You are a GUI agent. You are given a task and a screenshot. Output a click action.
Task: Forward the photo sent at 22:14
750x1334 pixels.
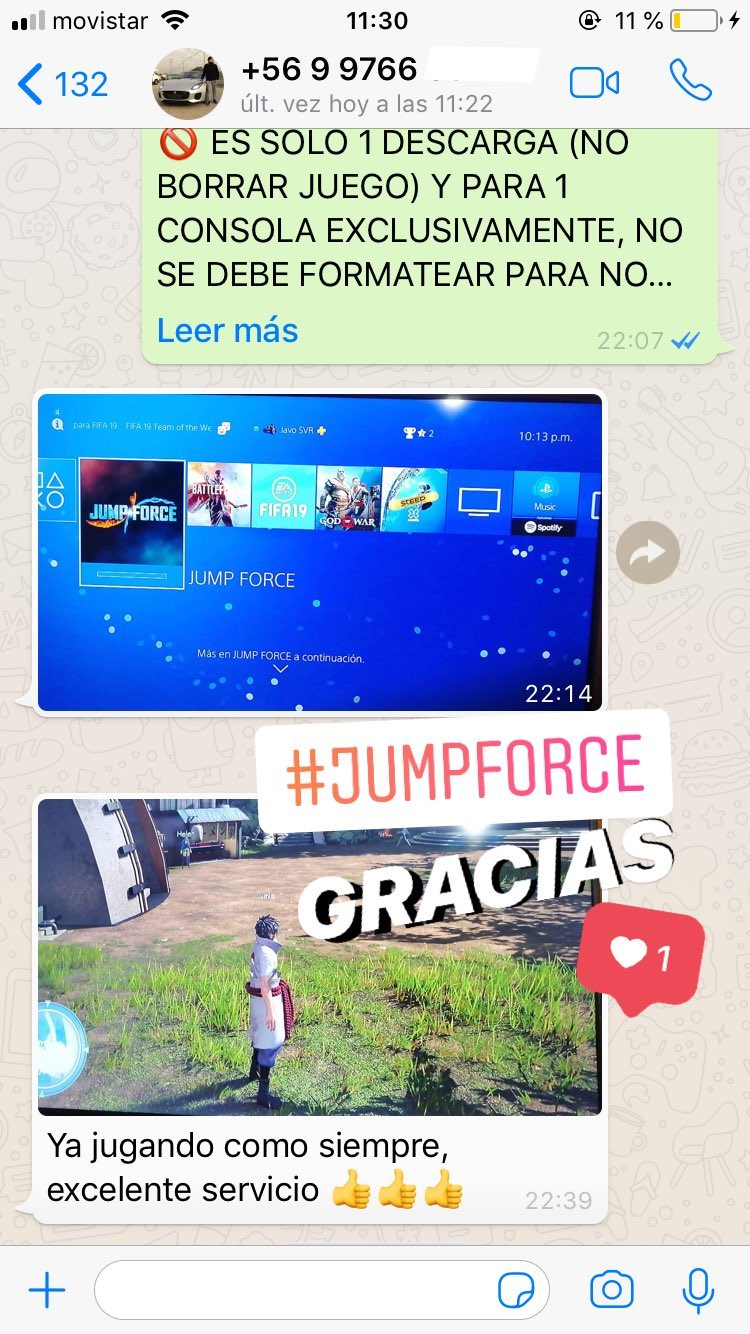(648, 552)
